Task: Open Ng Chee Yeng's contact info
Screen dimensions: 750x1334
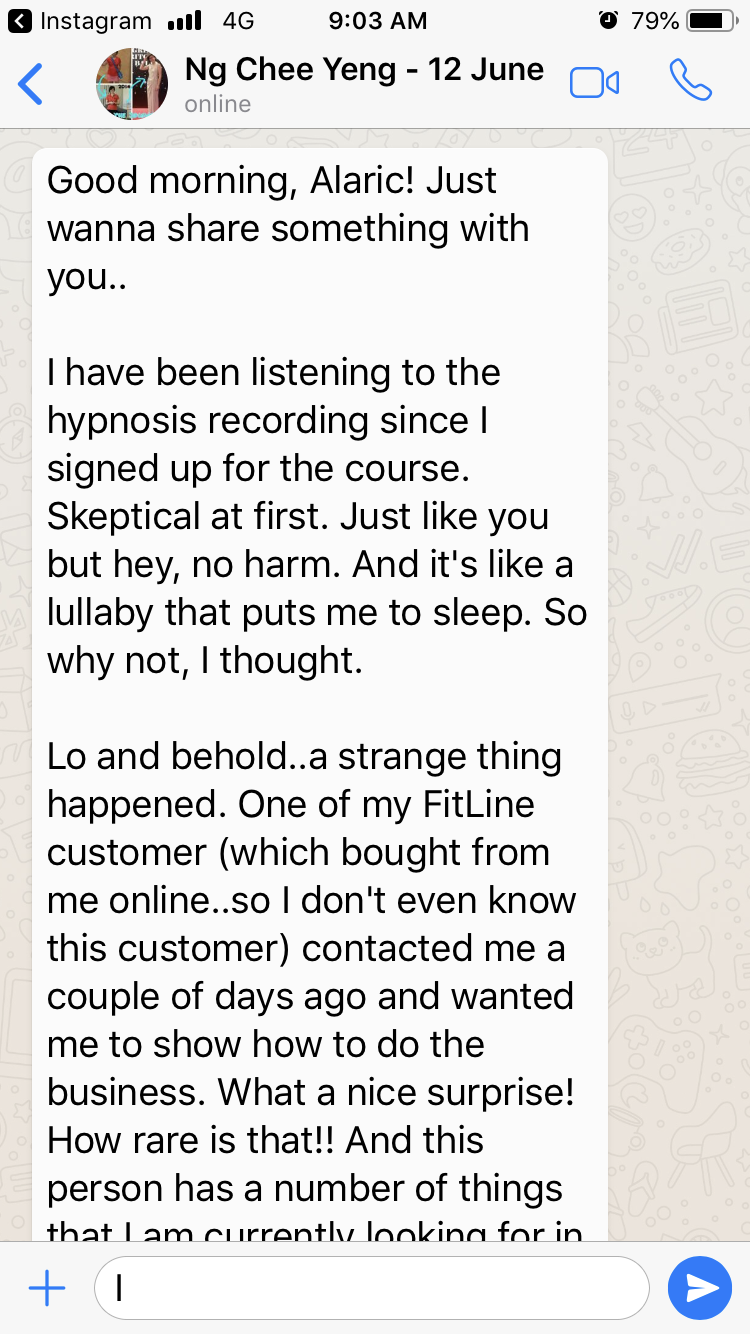Action: click(x=362, y=83)
